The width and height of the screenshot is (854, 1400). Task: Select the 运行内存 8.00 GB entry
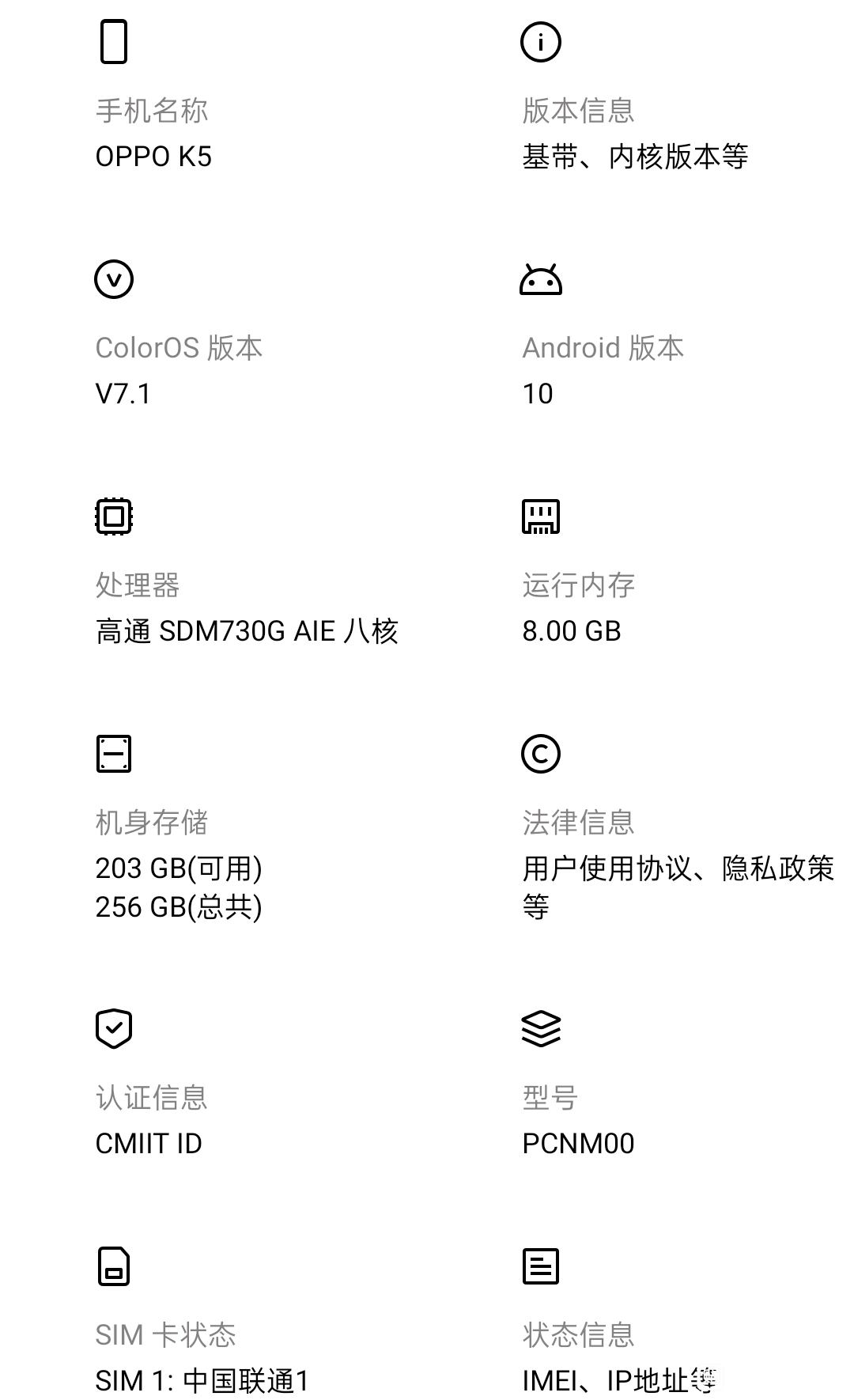(x=640, y=569)
